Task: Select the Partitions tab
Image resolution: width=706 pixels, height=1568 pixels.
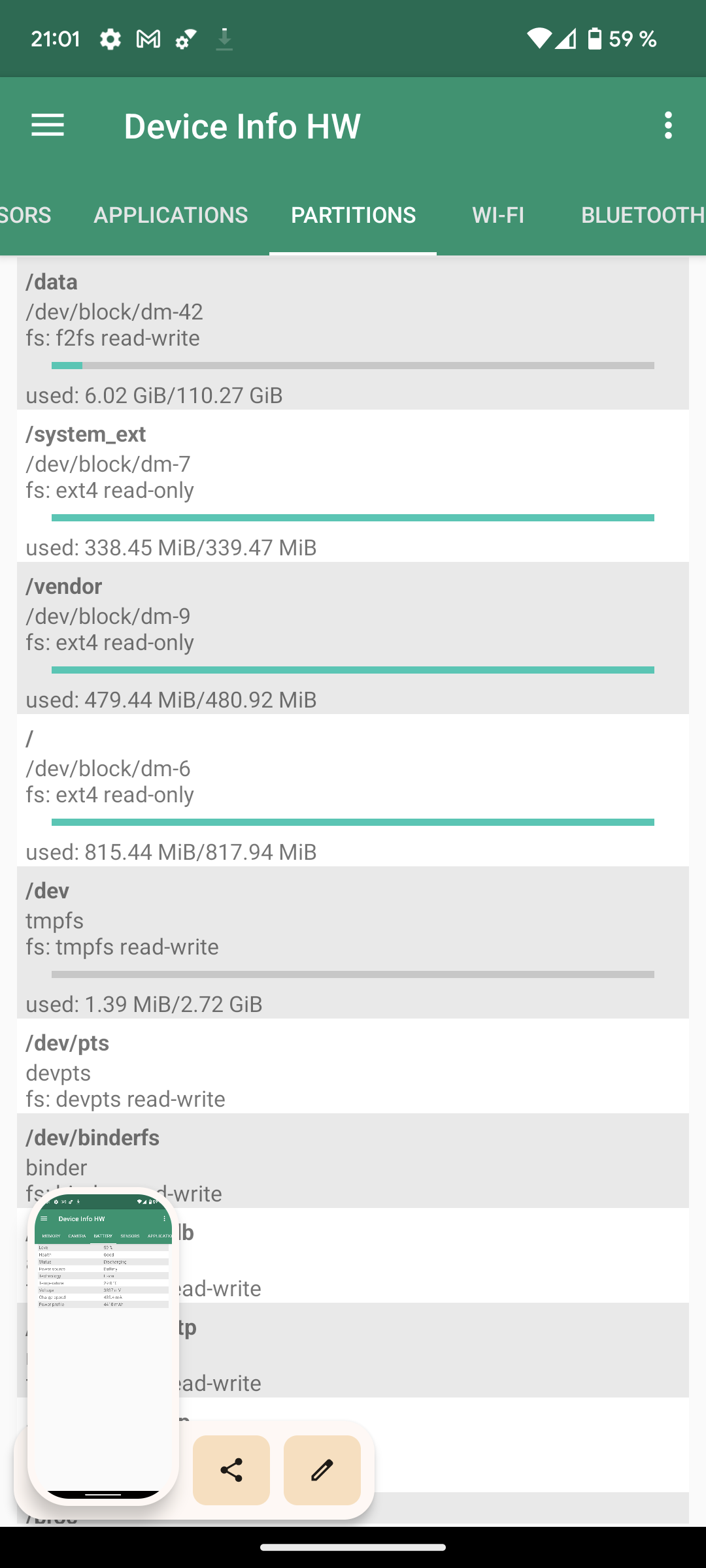Action: coord(353,215)
